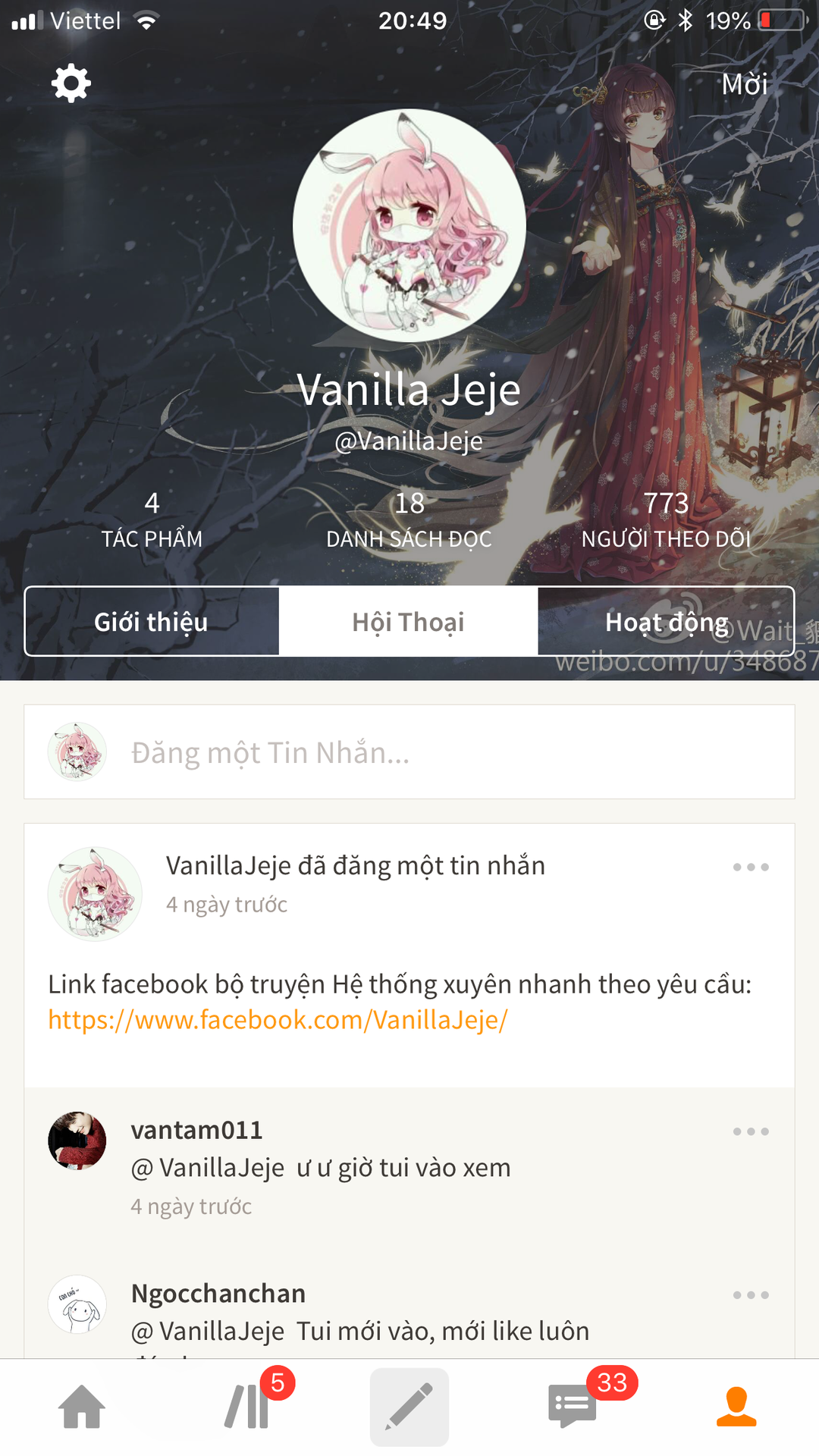Open the library tab with 5 badge
The width and height of the screenshot is (819, 1456).
249,1407
